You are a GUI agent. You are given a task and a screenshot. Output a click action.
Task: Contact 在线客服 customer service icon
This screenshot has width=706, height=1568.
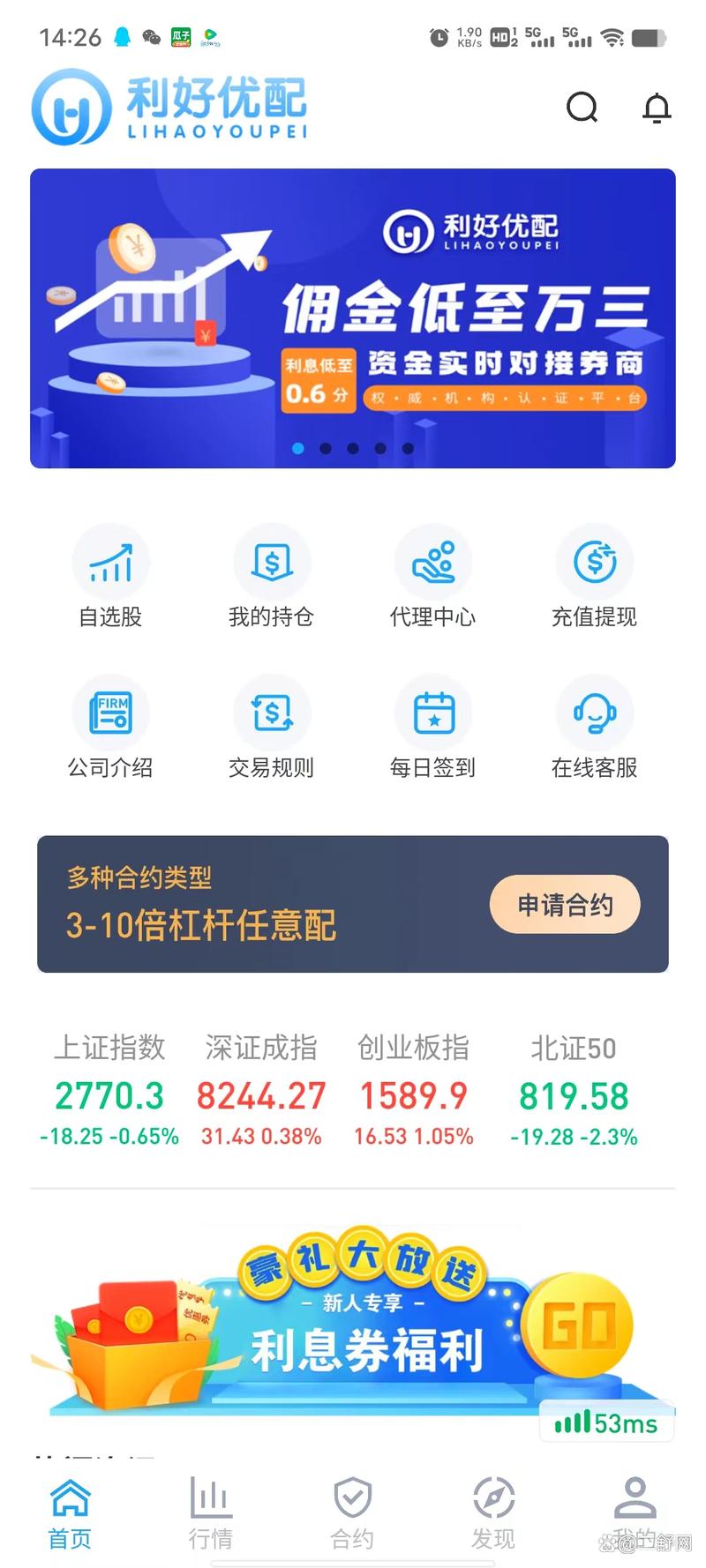(x=594, y=713)
